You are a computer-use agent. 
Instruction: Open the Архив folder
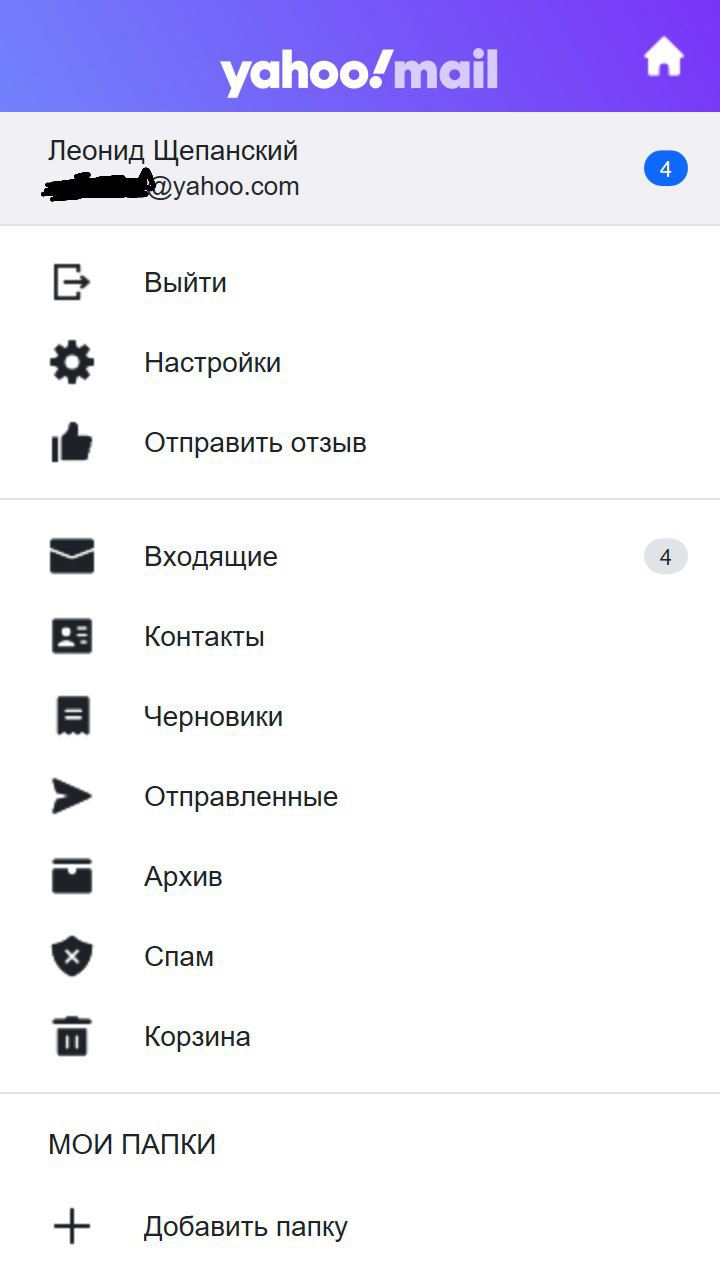[x=183, y=877]
